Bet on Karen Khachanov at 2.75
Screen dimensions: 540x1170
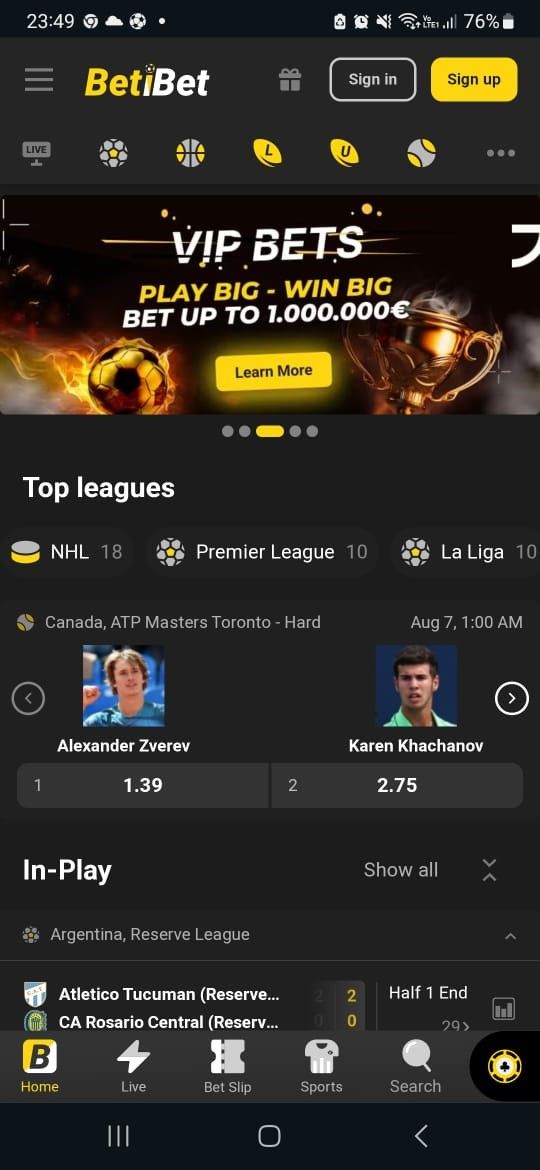click(397, 785)
